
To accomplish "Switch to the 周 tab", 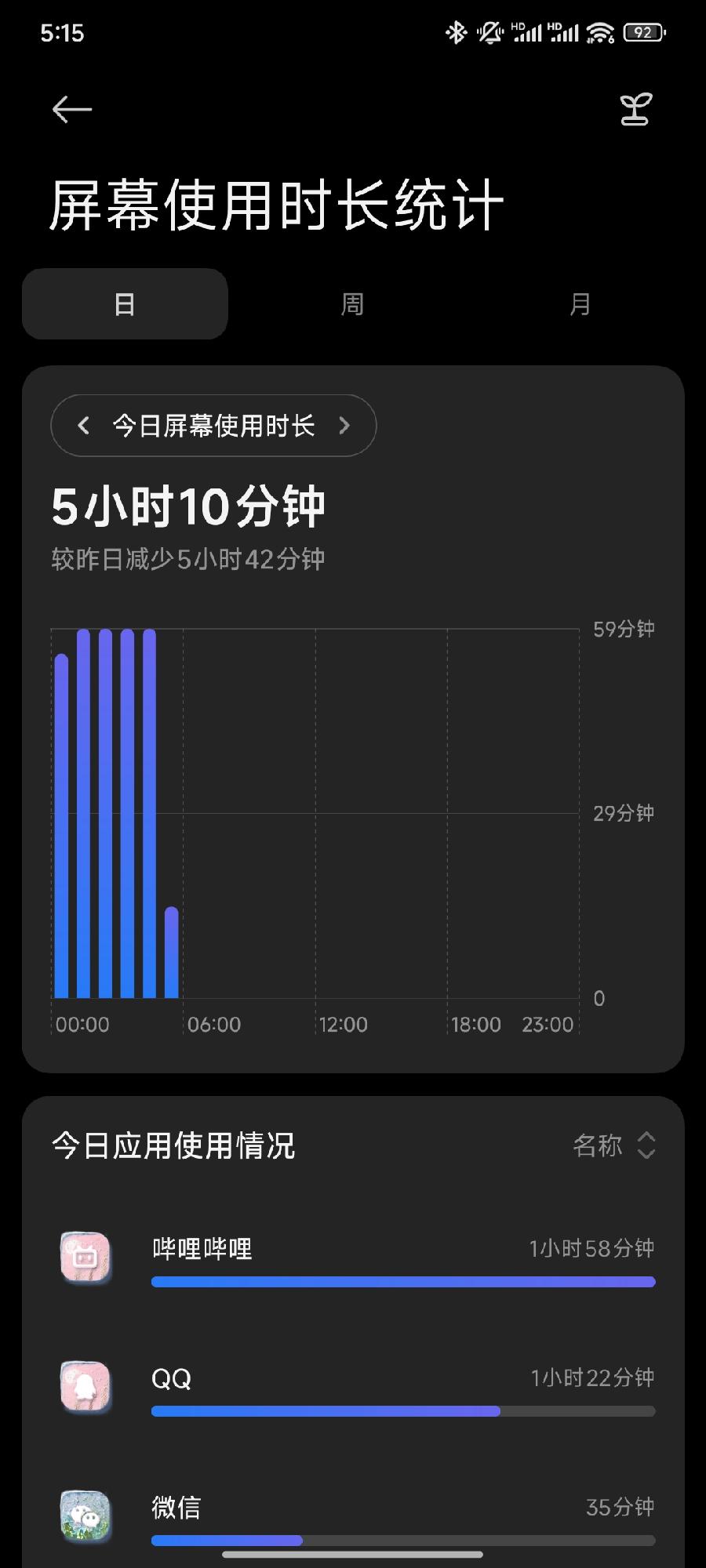I will [x=352, y=304].
